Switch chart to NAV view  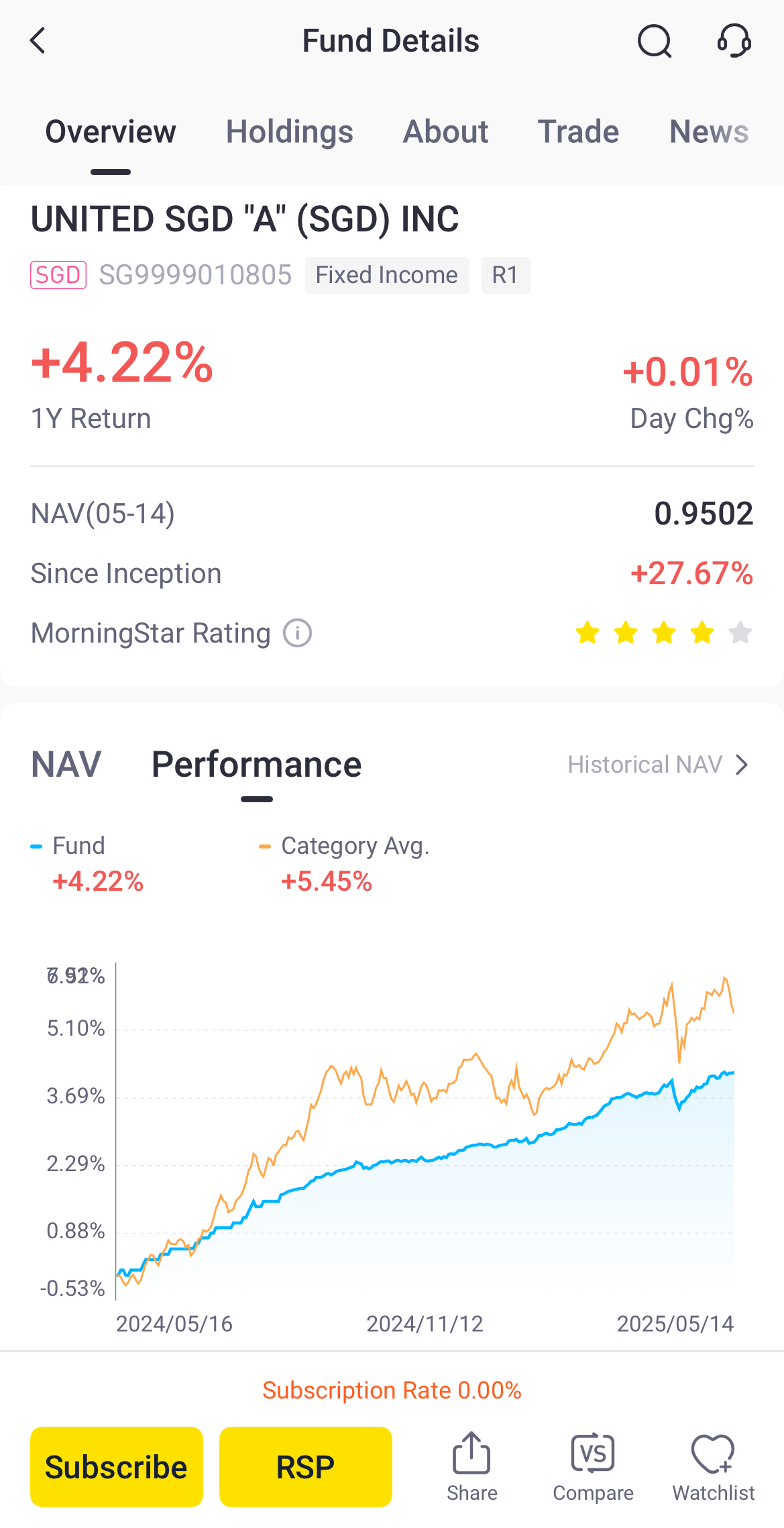(66, 765)
